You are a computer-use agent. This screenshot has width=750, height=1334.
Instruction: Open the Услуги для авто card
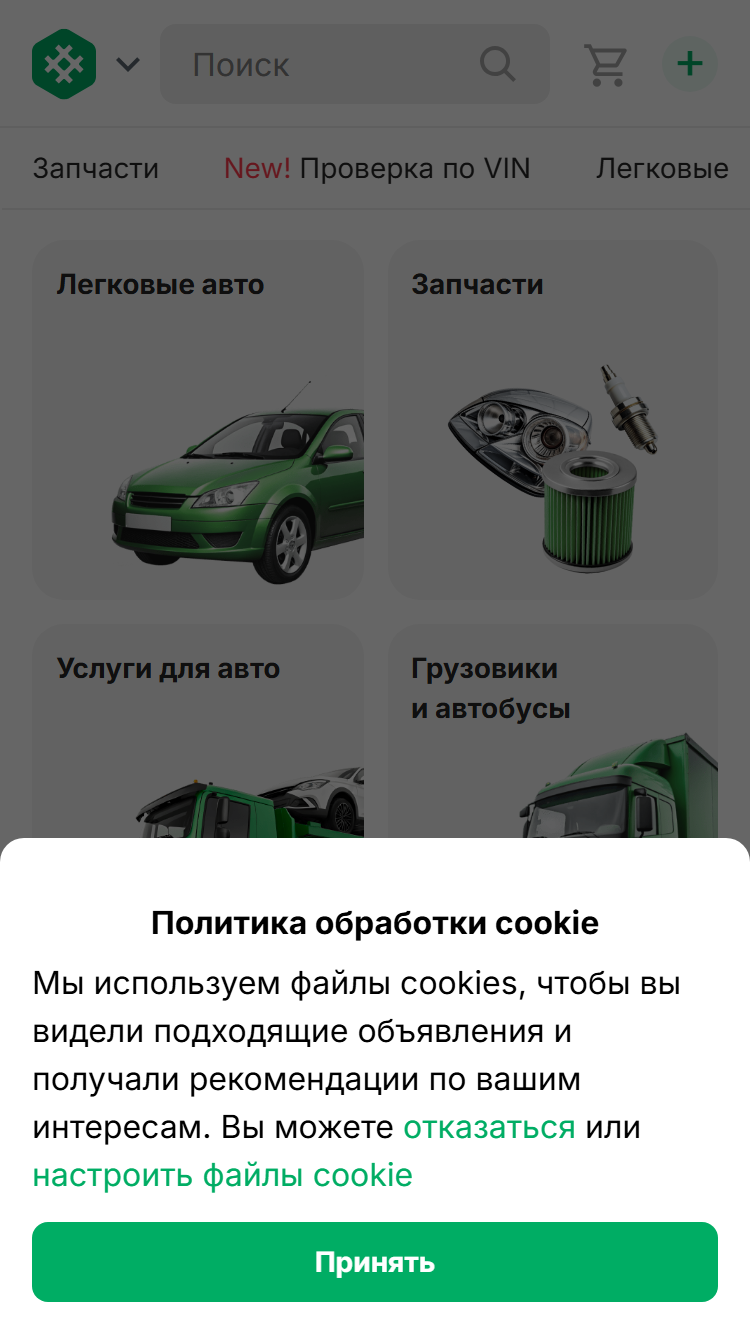[198, 732]
